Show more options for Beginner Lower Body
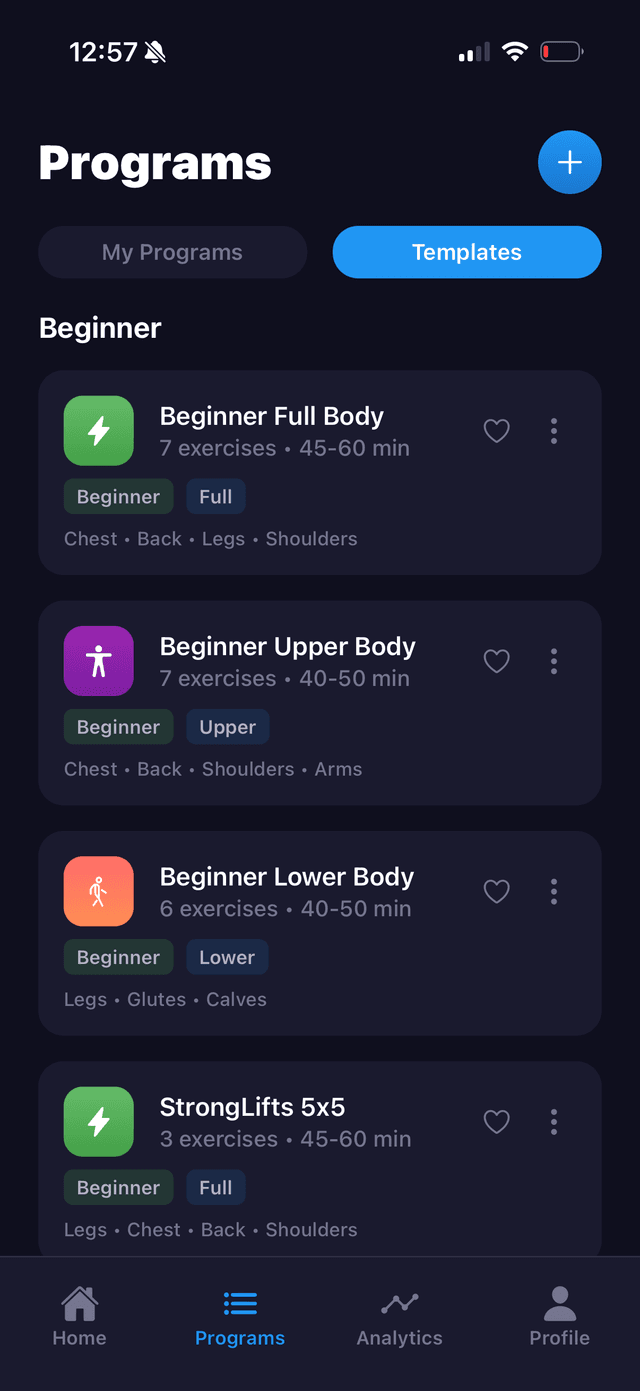 coord(554,891)
